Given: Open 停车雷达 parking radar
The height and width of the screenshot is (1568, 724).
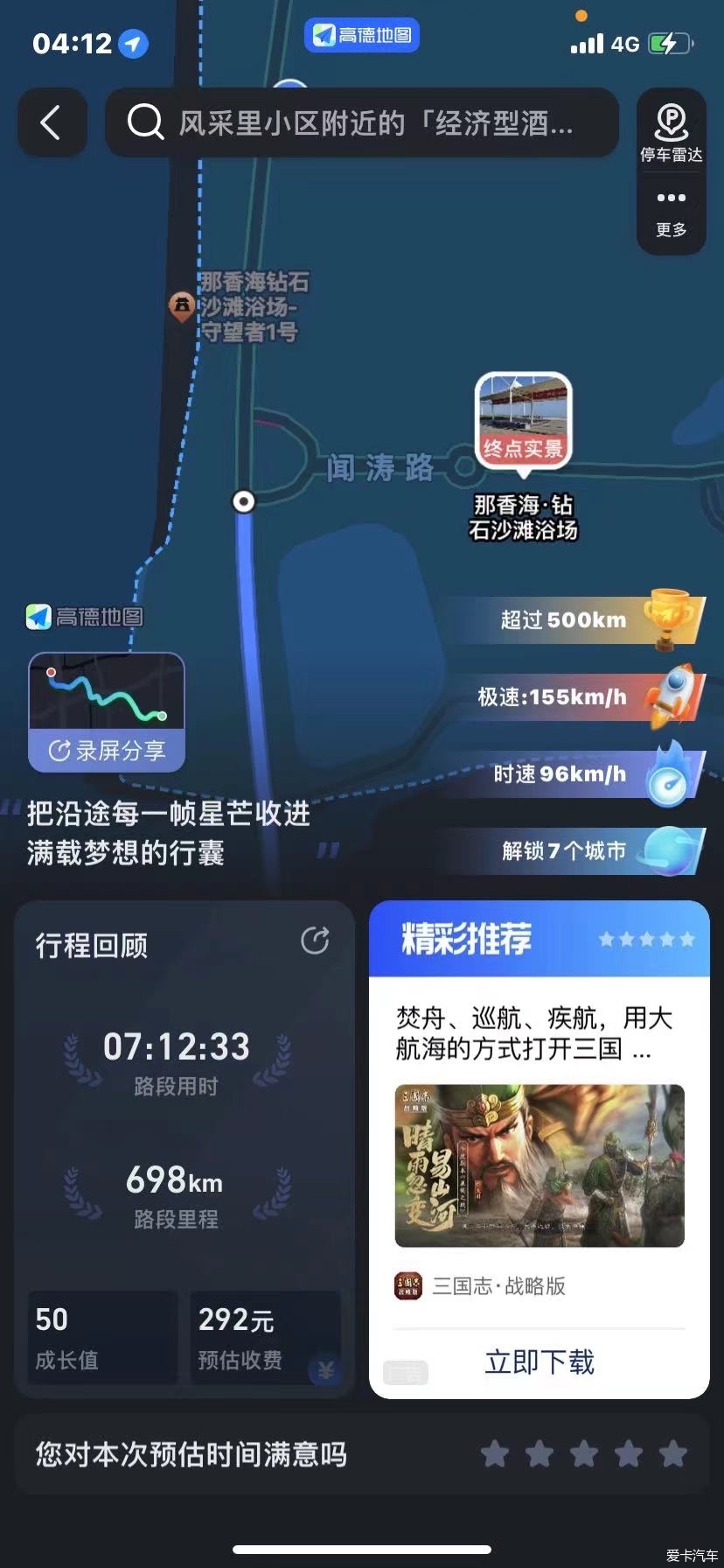Looking at the screenshot, I should (x=671, y=133).
